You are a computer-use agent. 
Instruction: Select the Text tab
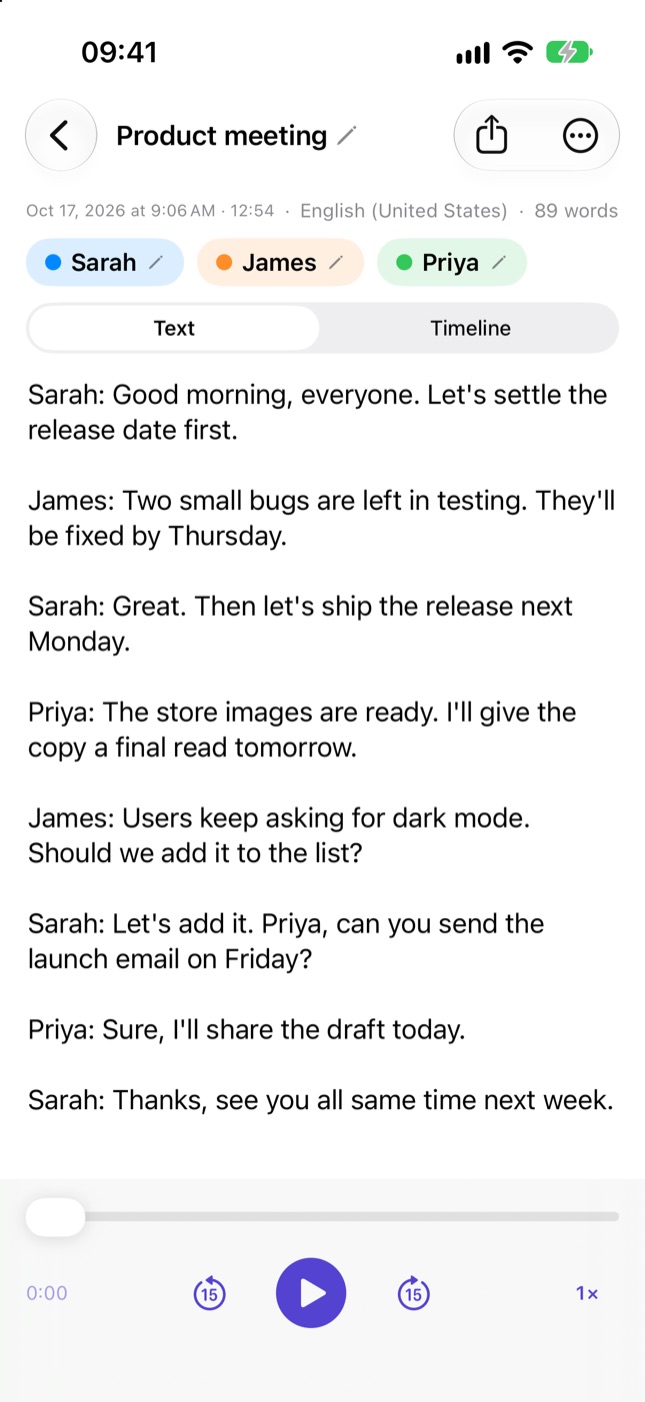point(174,328)
